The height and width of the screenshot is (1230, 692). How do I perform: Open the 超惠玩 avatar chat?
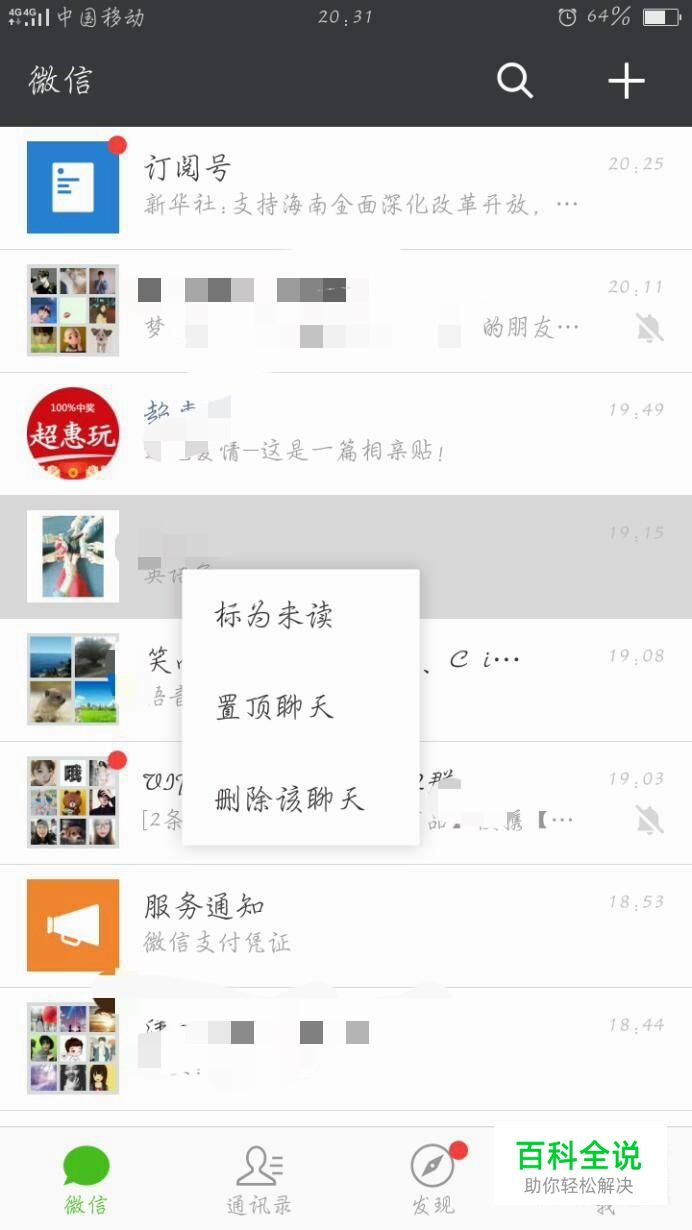coord(73,434)
